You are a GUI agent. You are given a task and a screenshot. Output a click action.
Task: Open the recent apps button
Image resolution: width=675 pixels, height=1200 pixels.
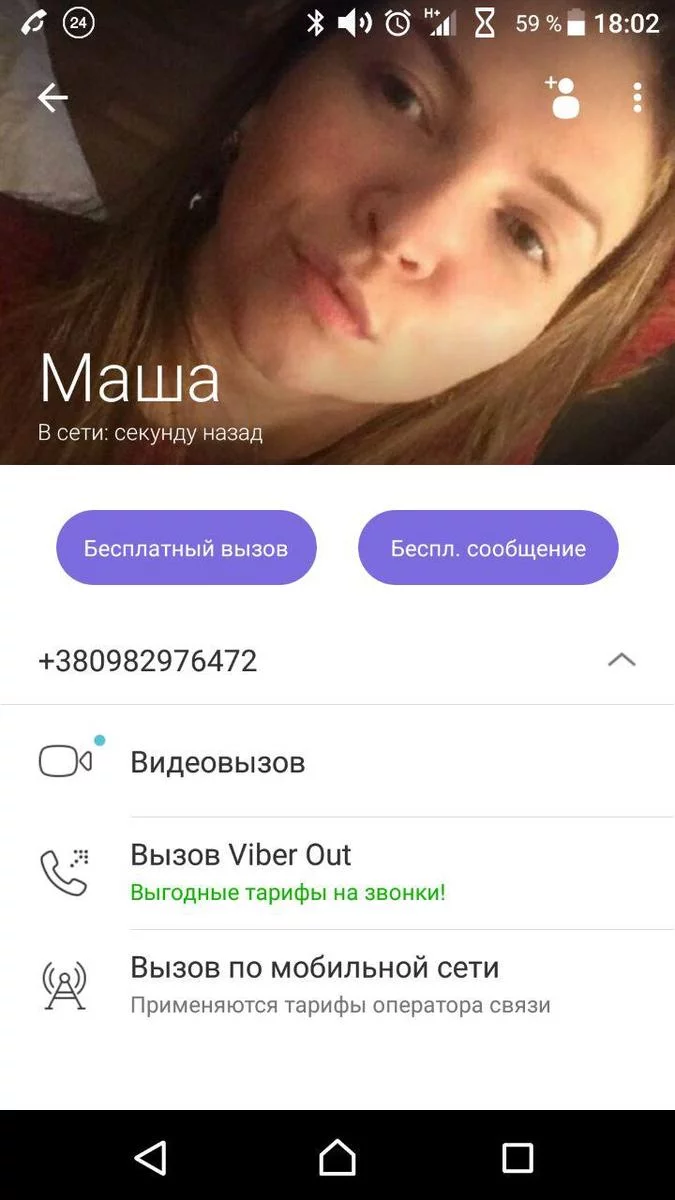coord(517,1158)
